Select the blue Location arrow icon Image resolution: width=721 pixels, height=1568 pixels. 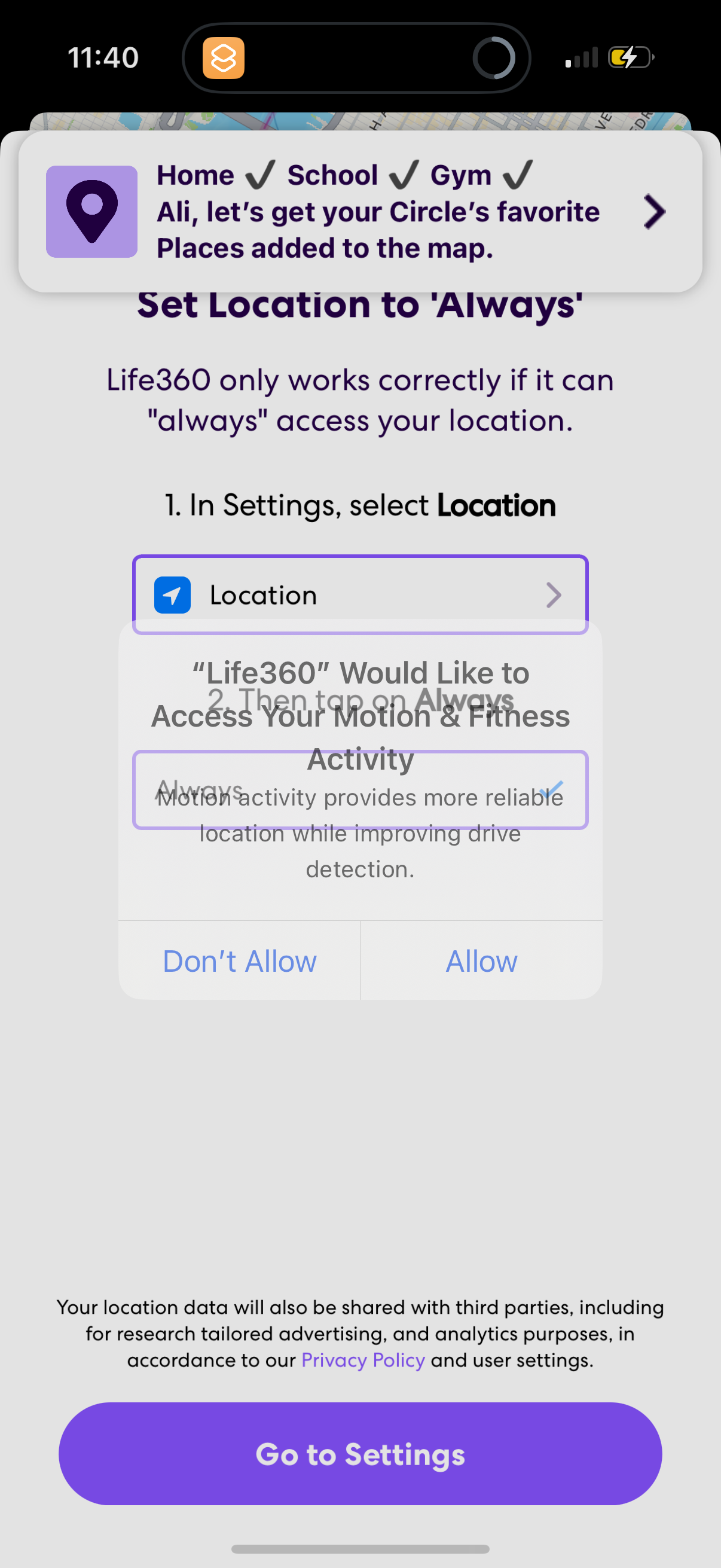172,594
